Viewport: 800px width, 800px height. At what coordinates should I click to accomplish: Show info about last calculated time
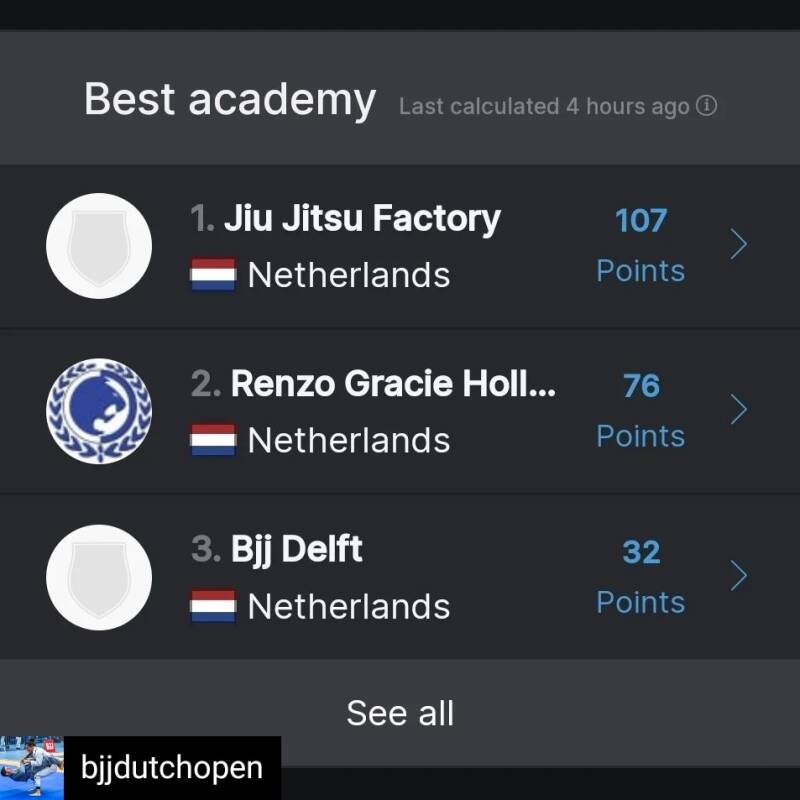tap(706, 105)
